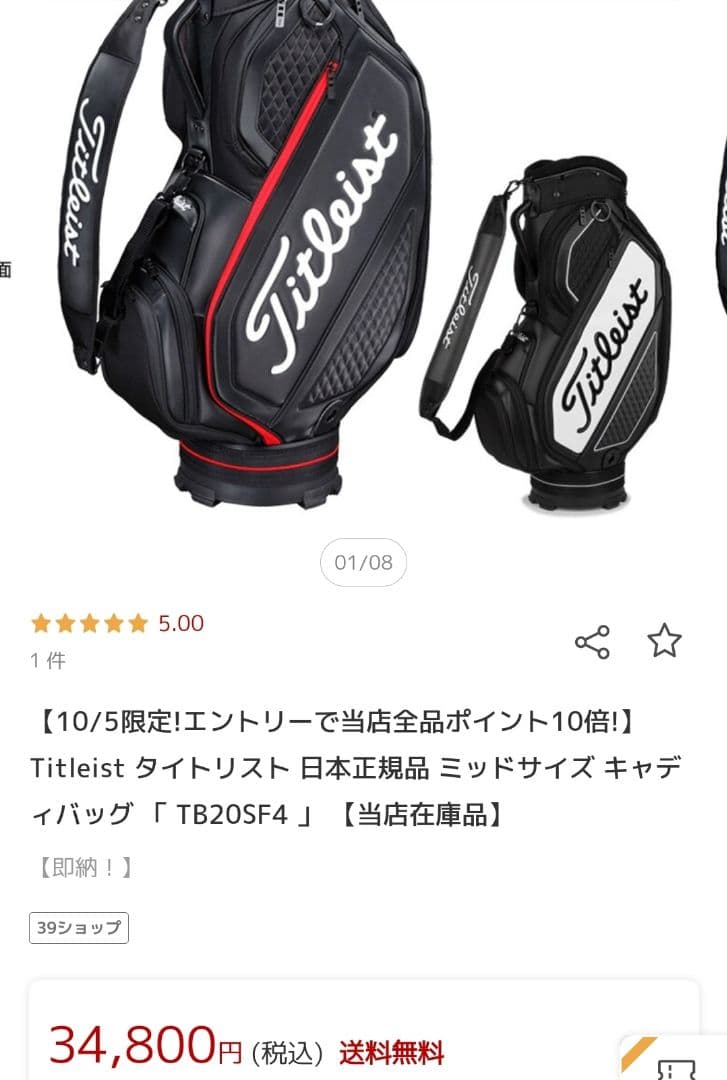
Task: Open the 01/08 image counter
Action: point(363,562)
